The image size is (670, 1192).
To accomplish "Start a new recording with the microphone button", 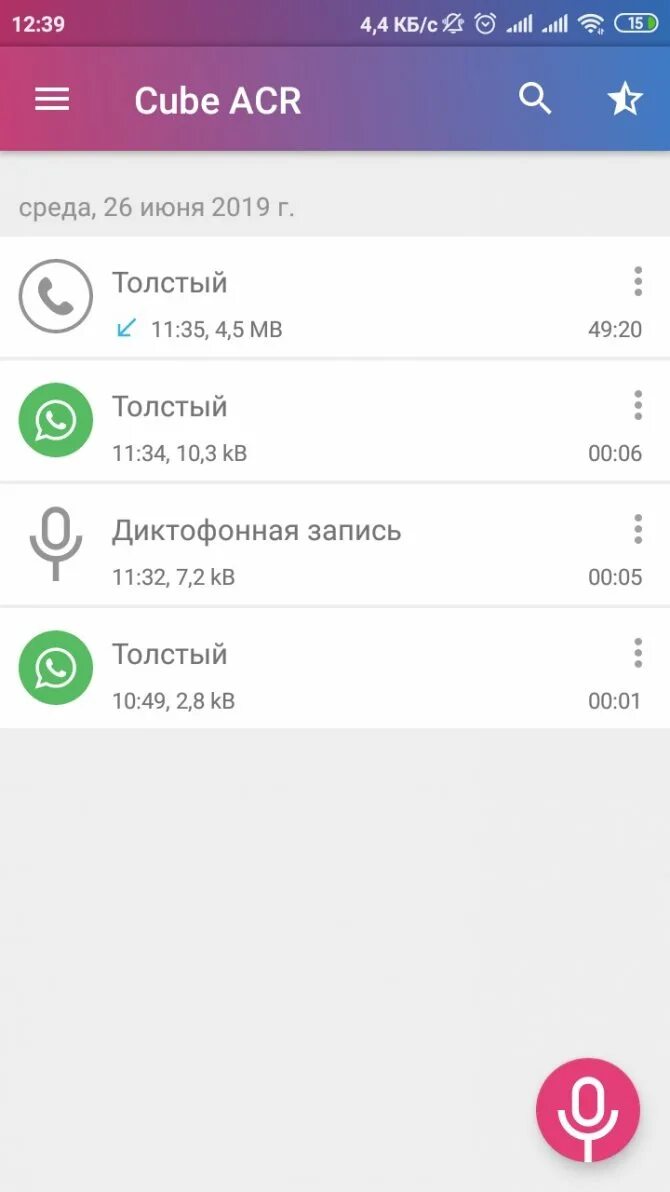I will click(588, 1110).
